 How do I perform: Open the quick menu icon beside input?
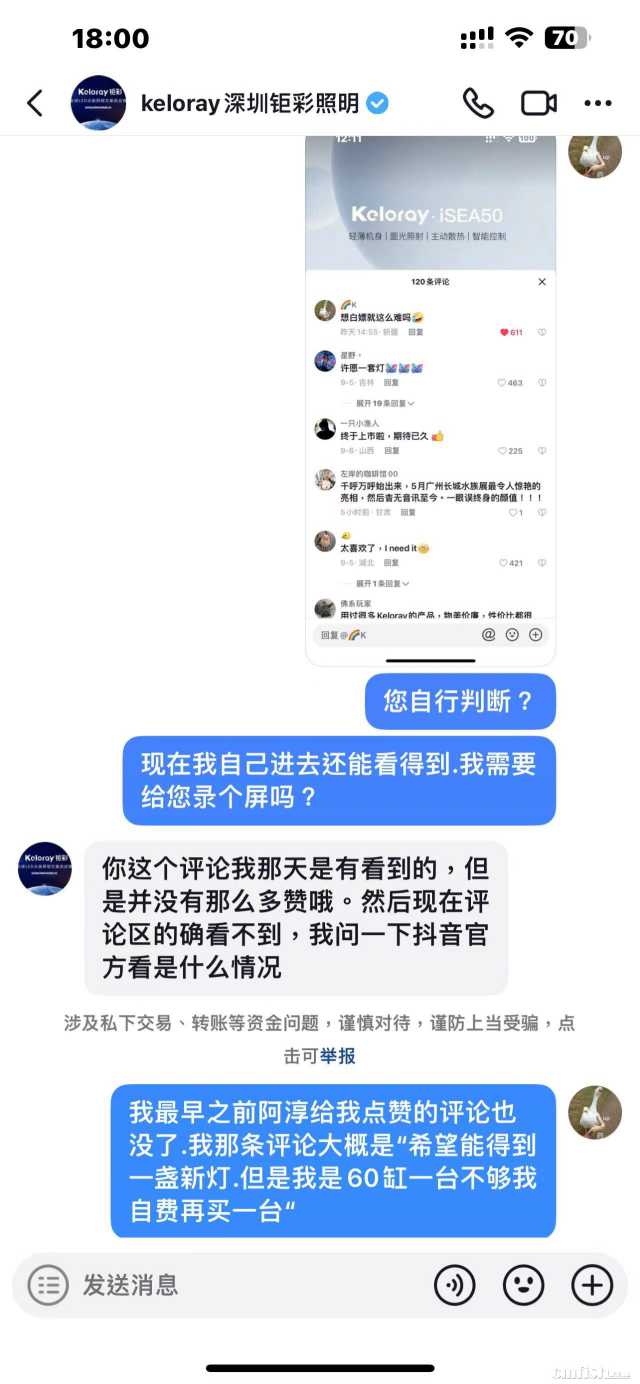48,1284
